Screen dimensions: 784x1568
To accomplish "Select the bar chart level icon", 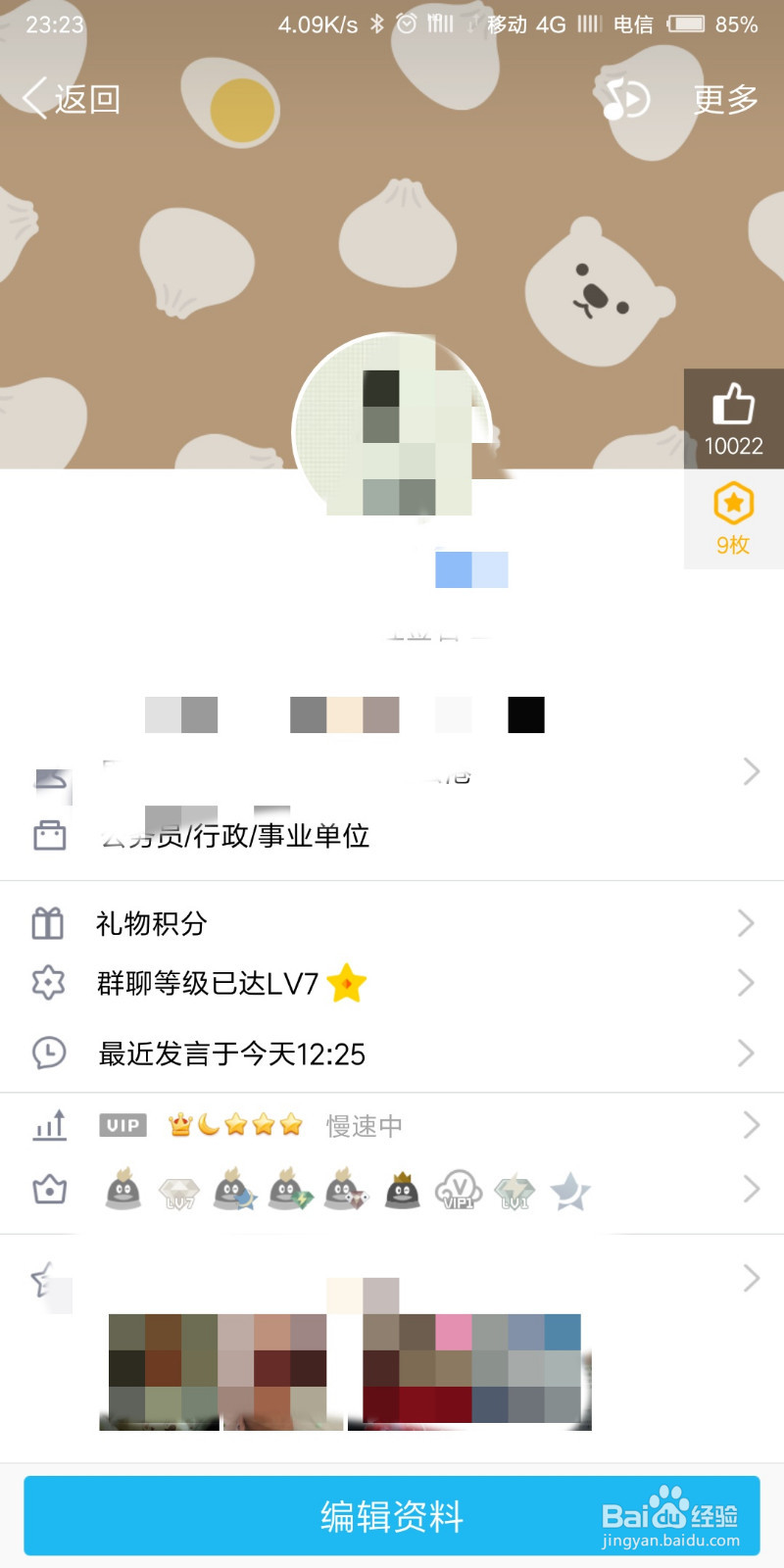I will [x=49, y=1125].
